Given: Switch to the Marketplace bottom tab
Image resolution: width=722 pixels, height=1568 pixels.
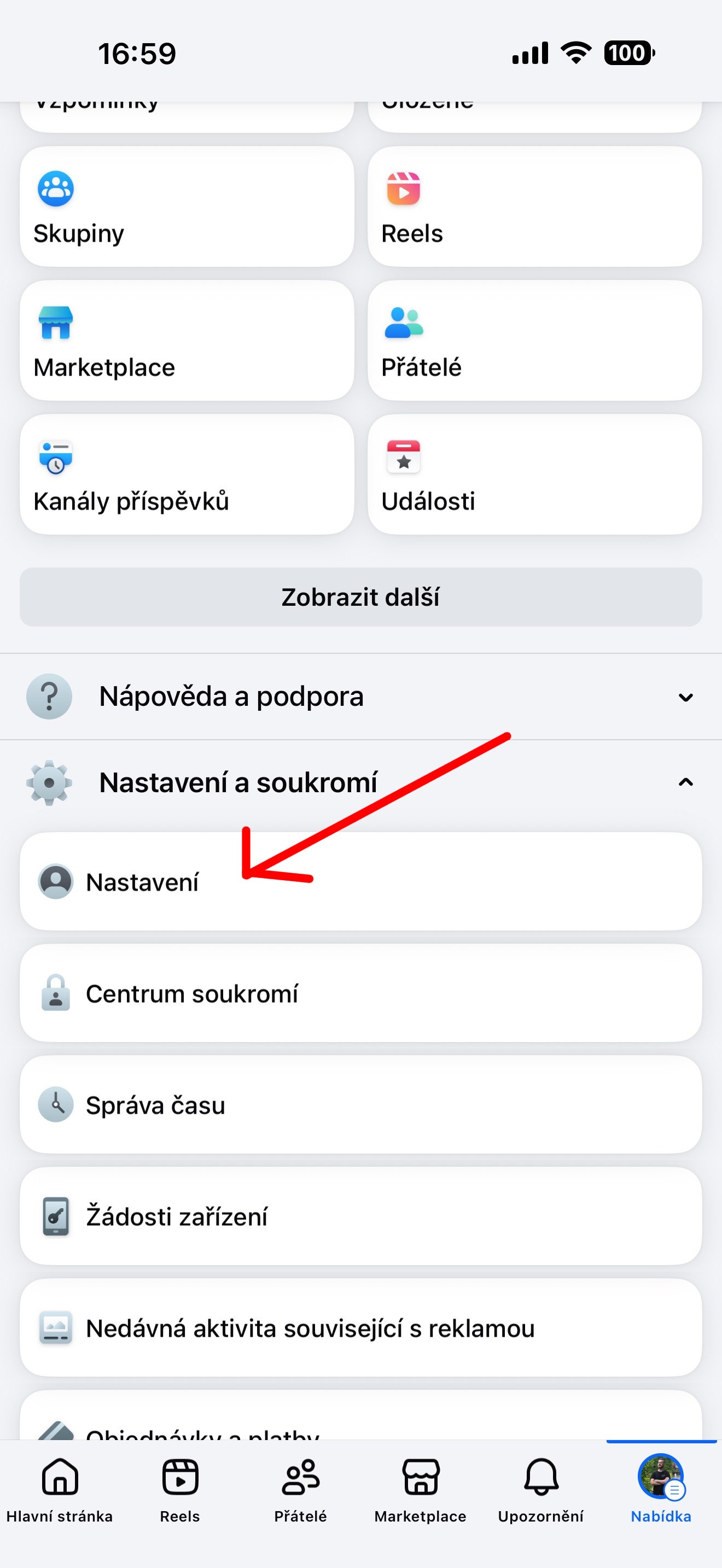Looking at the screenshot, I should point(420,1488).
